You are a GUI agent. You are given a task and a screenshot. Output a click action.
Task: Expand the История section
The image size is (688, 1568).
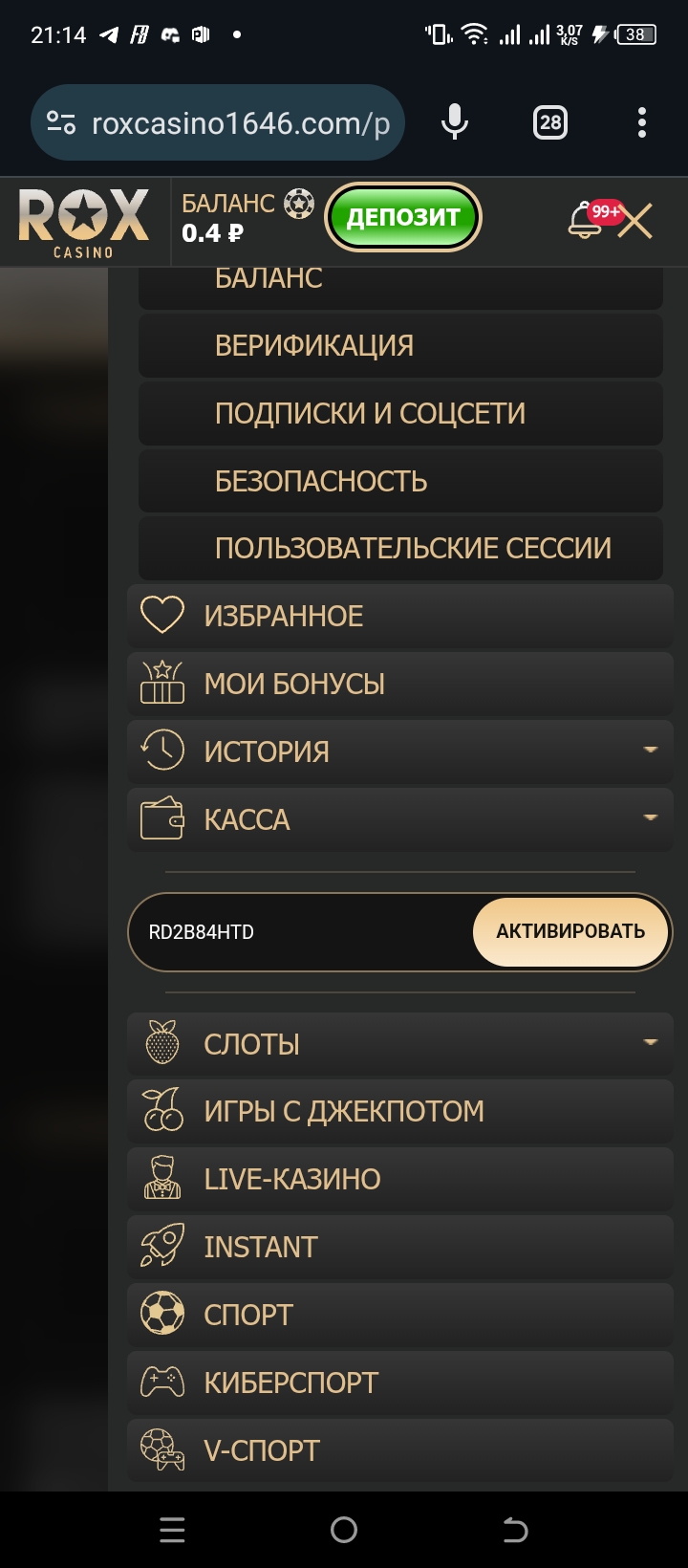click(x=399, y=752)
